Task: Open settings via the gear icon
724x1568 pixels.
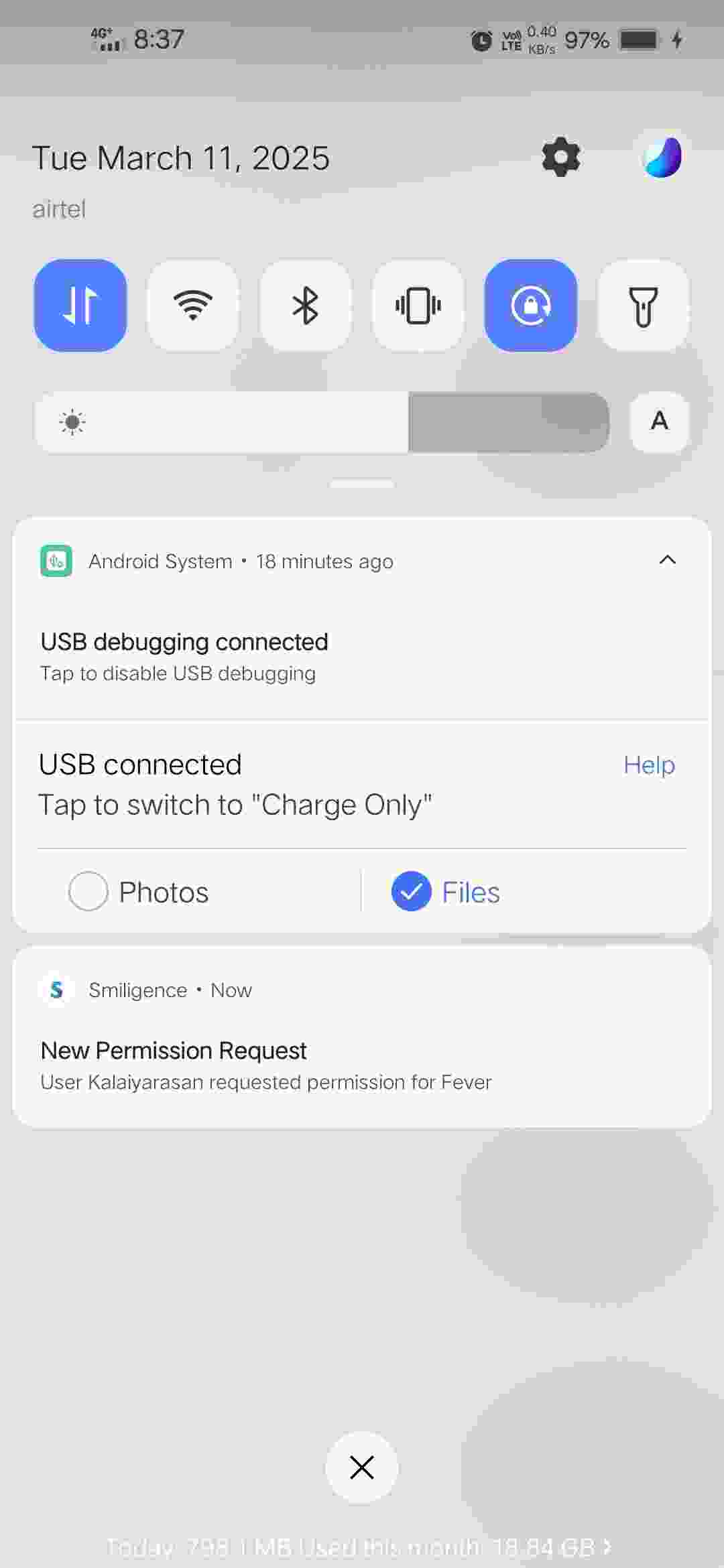Action: pyautogui.click(x=560, y=157)
